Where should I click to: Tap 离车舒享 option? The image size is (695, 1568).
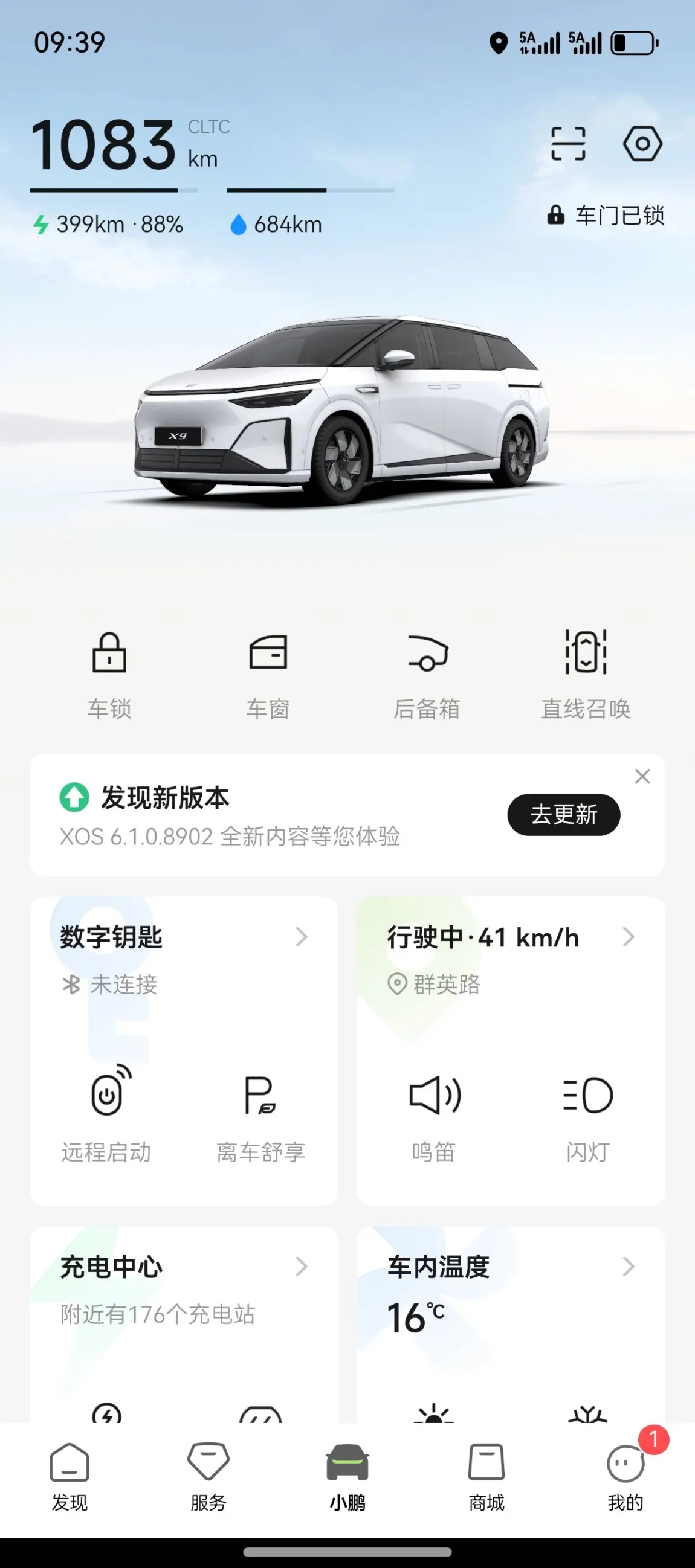coord(260,1115)
